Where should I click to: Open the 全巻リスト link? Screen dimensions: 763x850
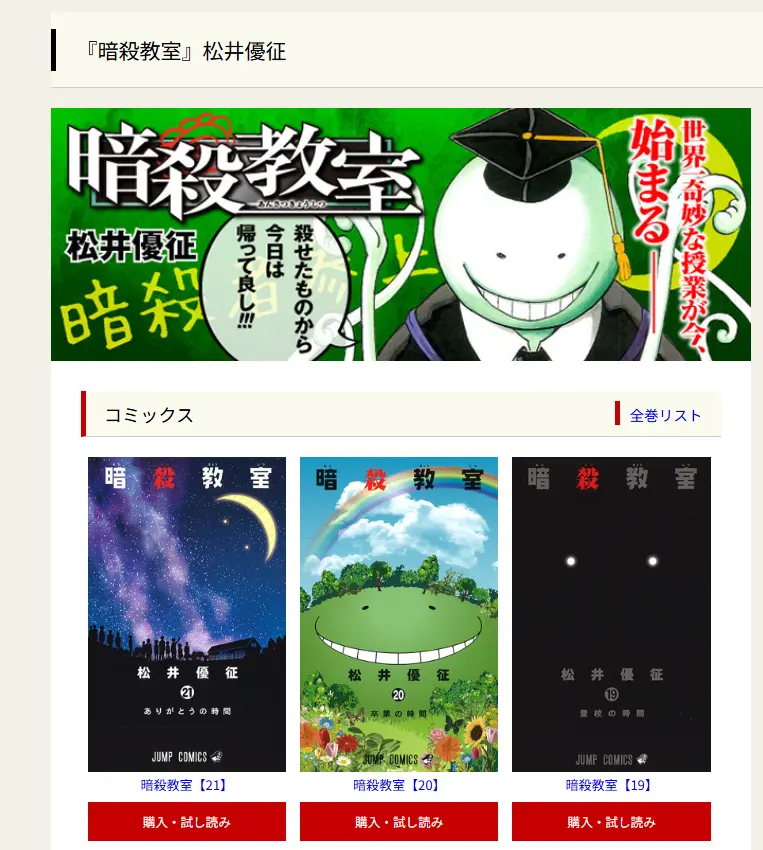coord(665,415)
